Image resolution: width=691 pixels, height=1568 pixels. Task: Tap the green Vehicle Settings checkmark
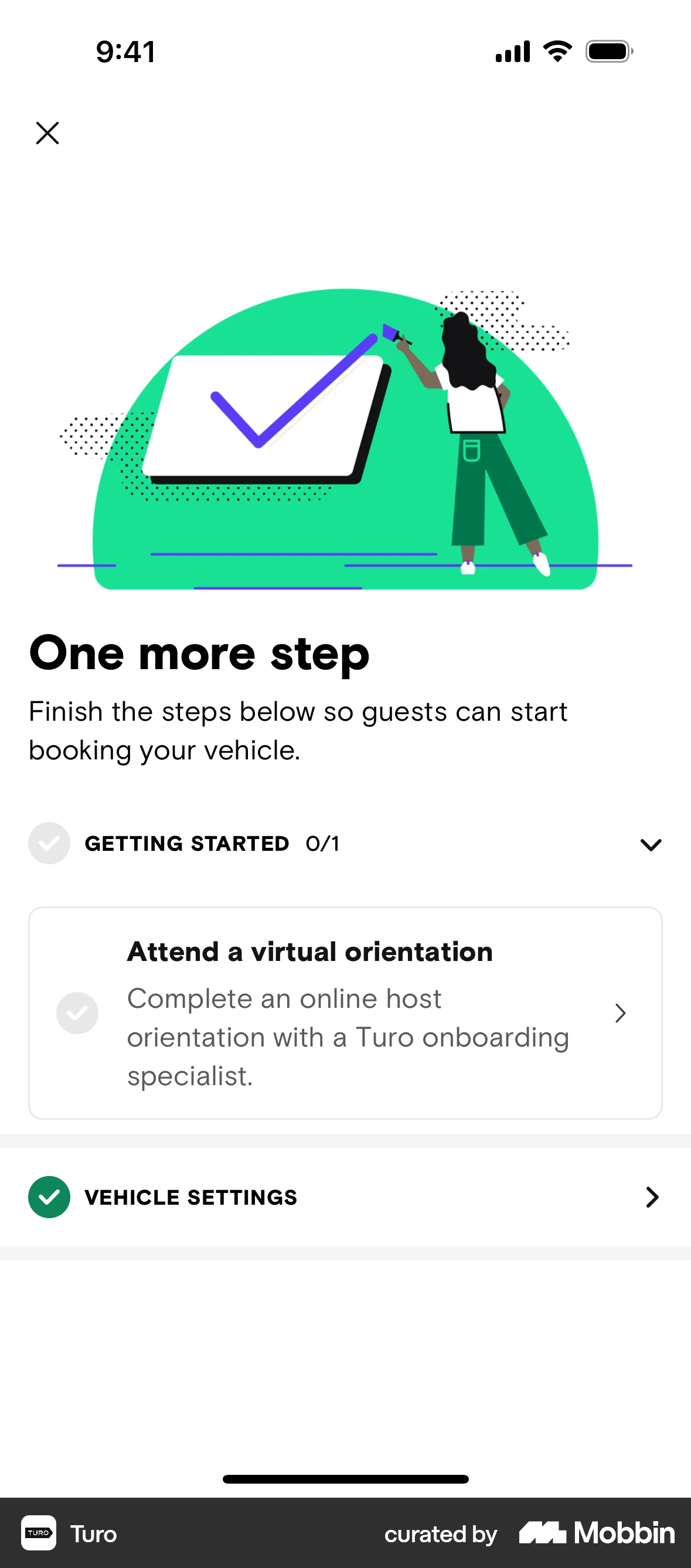pyautogui.click(x=49, y=1197)
